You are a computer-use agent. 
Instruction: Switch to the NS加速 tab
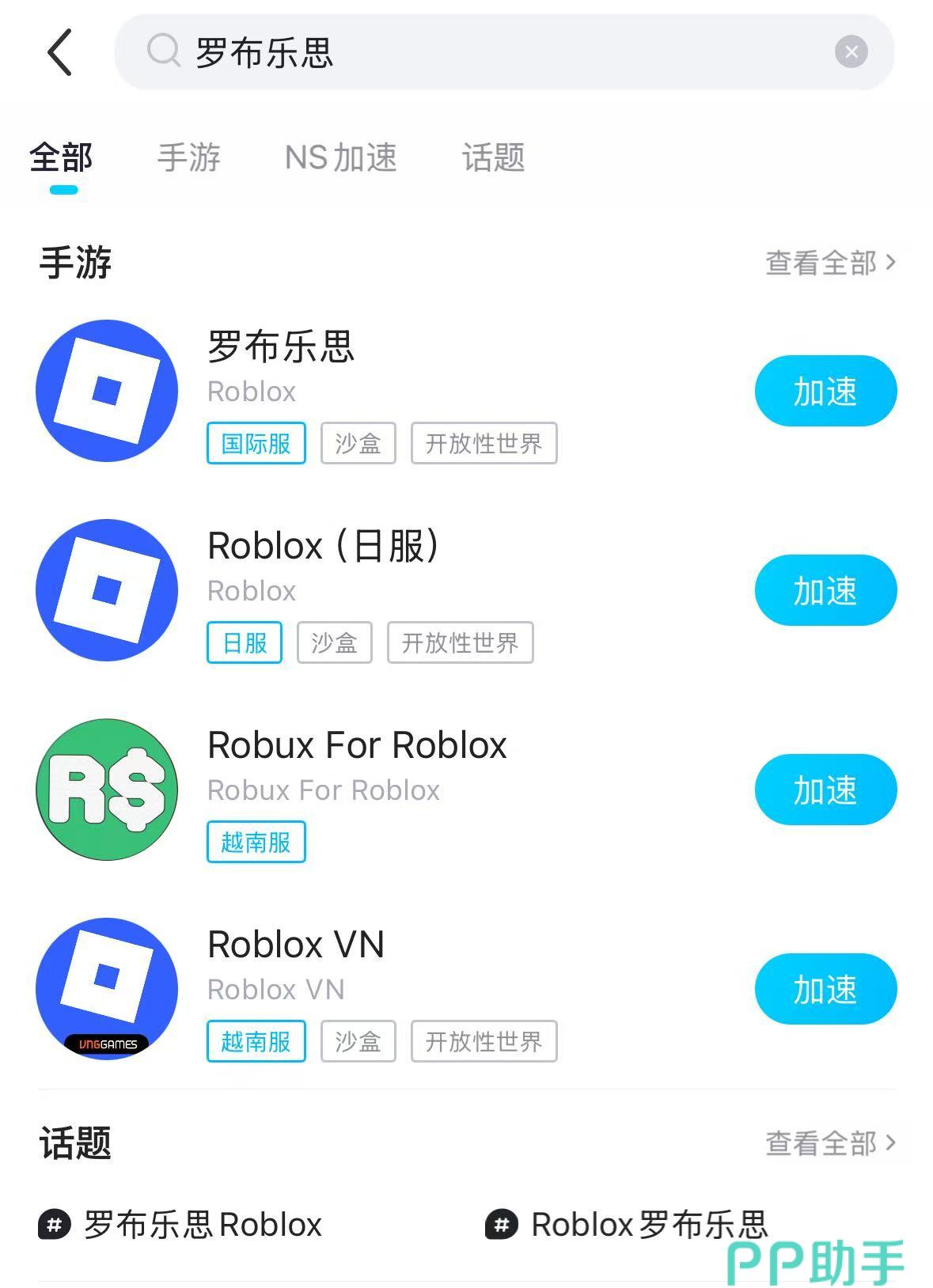point(340,157)
